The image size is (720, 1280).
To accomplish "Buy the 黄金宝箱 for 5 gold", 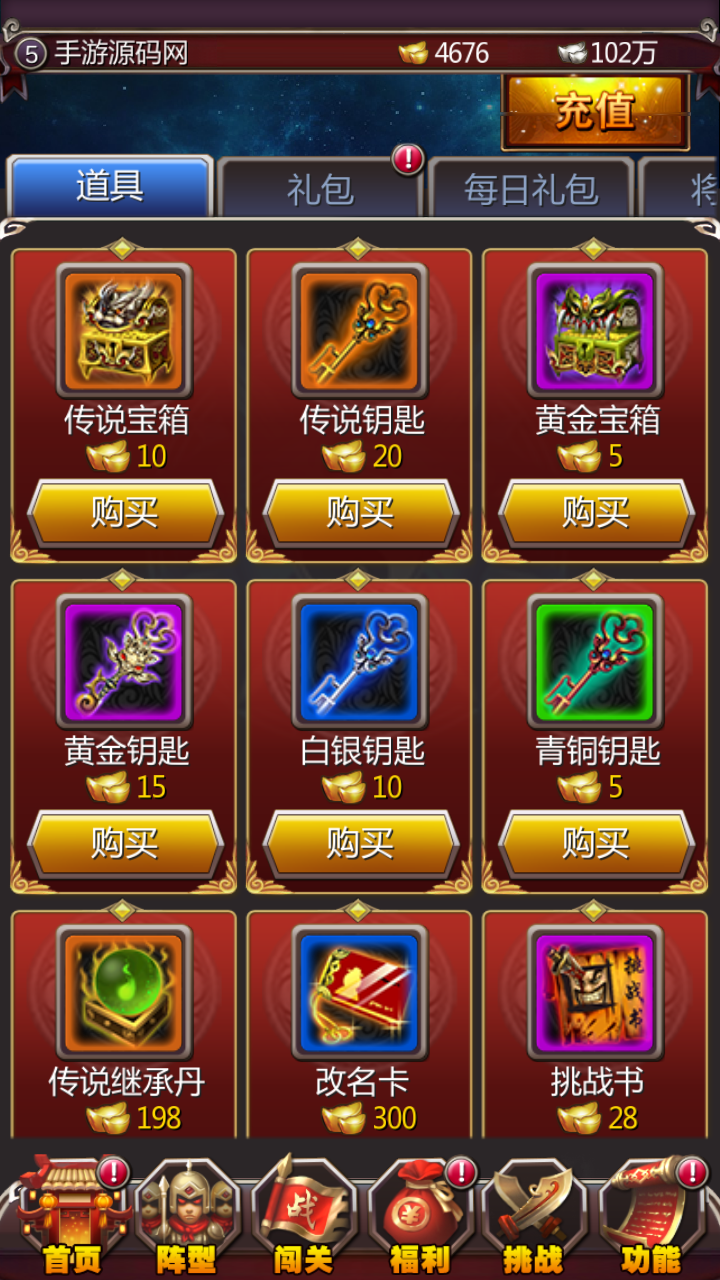I will click(x=596, y=513).
